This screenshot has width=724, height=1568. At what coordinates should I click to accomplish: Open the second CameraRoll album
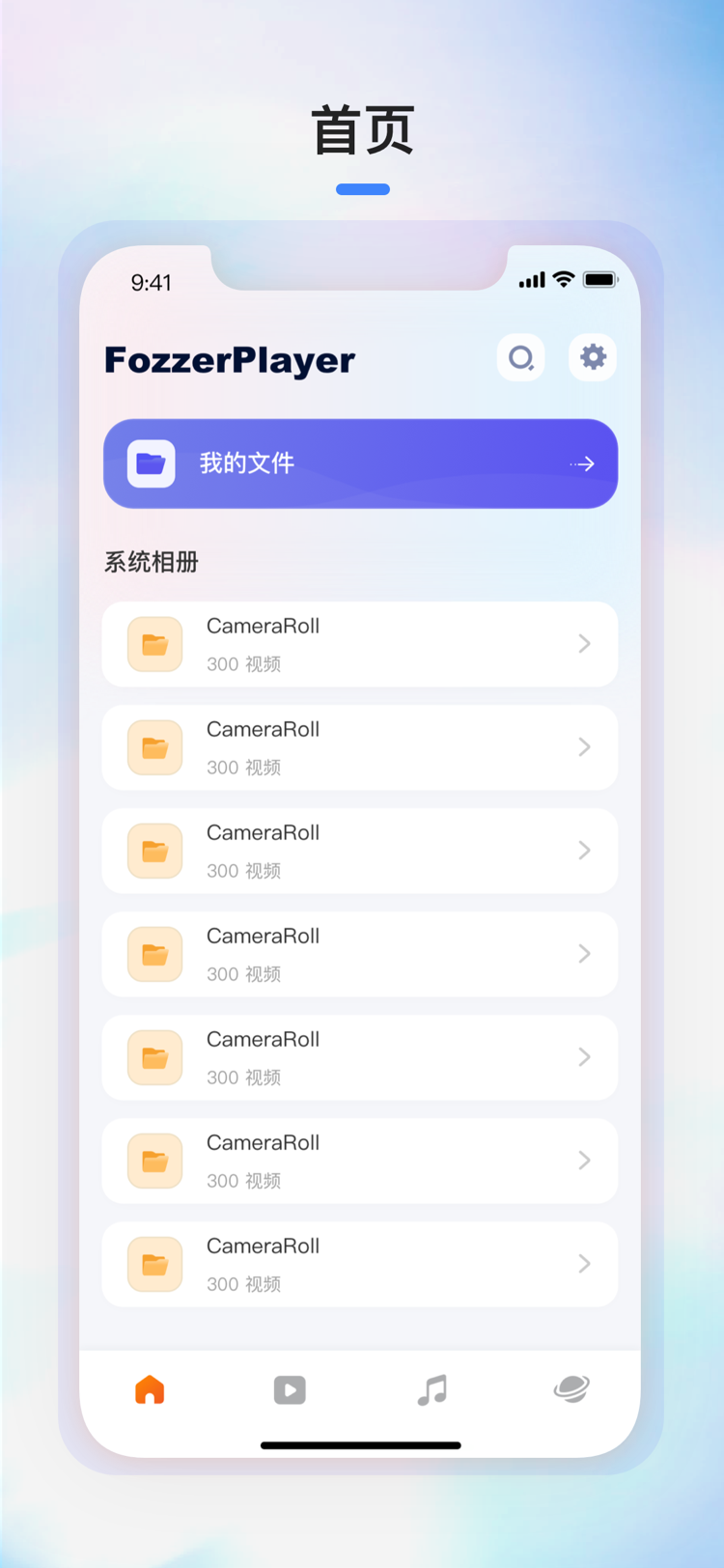click(361, 746)
